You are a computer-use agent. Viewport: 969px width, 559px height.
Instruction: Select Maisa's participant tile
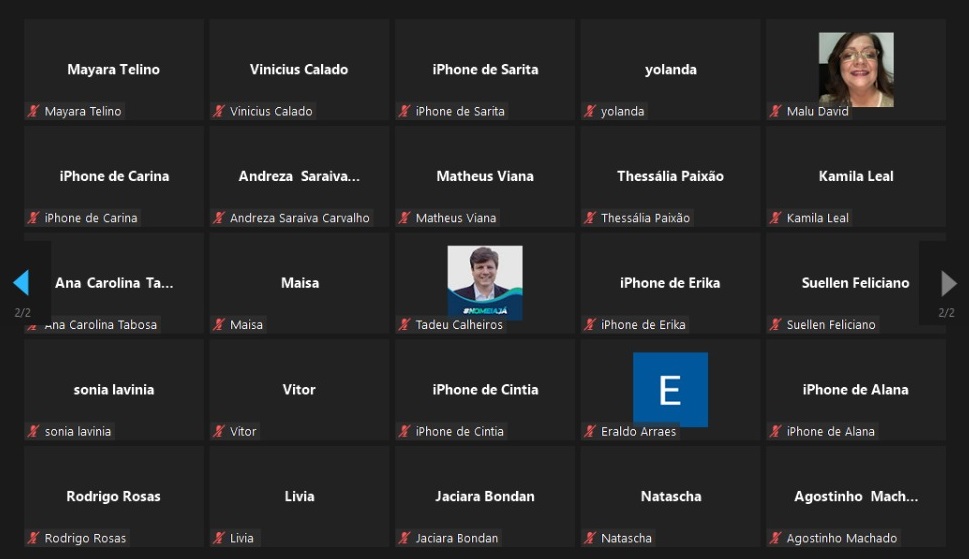(299, 283)
